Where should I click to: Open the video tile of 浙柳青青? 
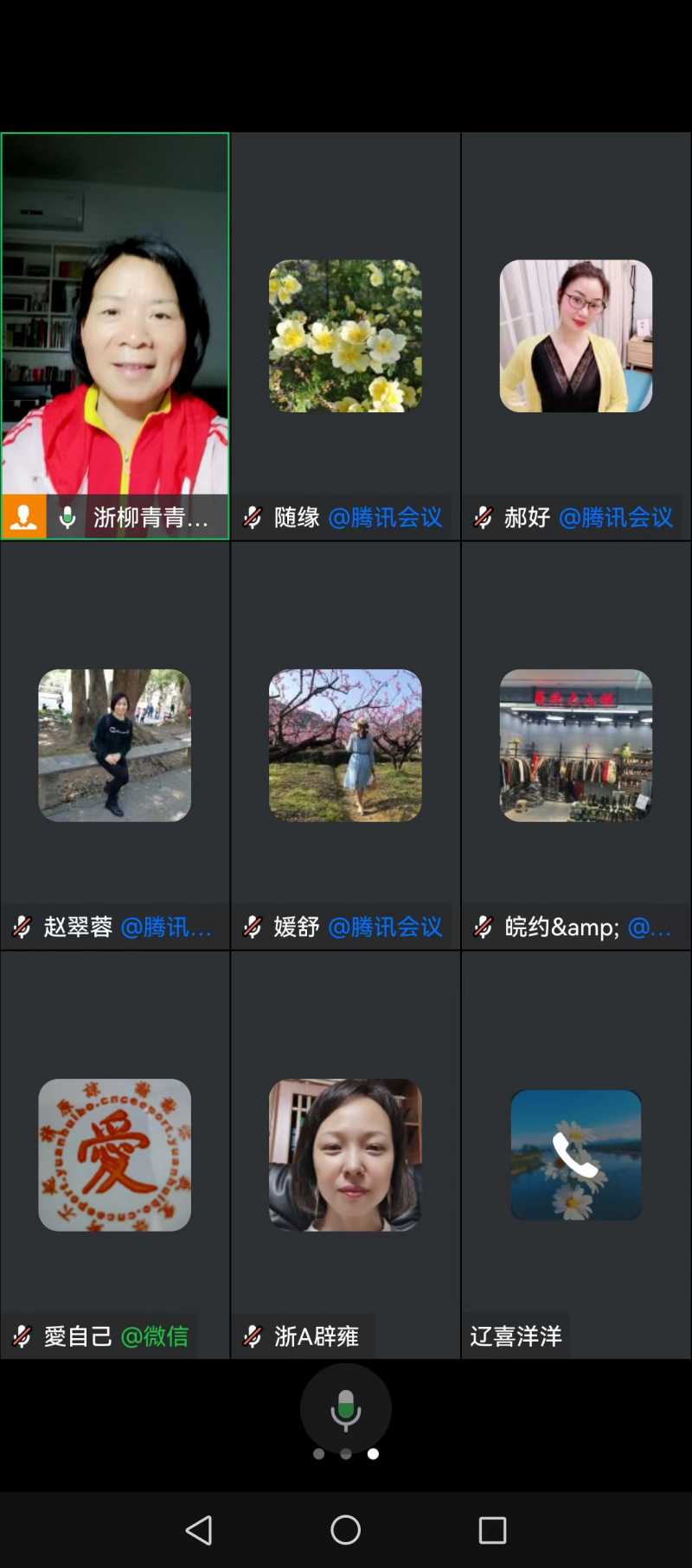[x=115, y=335]
